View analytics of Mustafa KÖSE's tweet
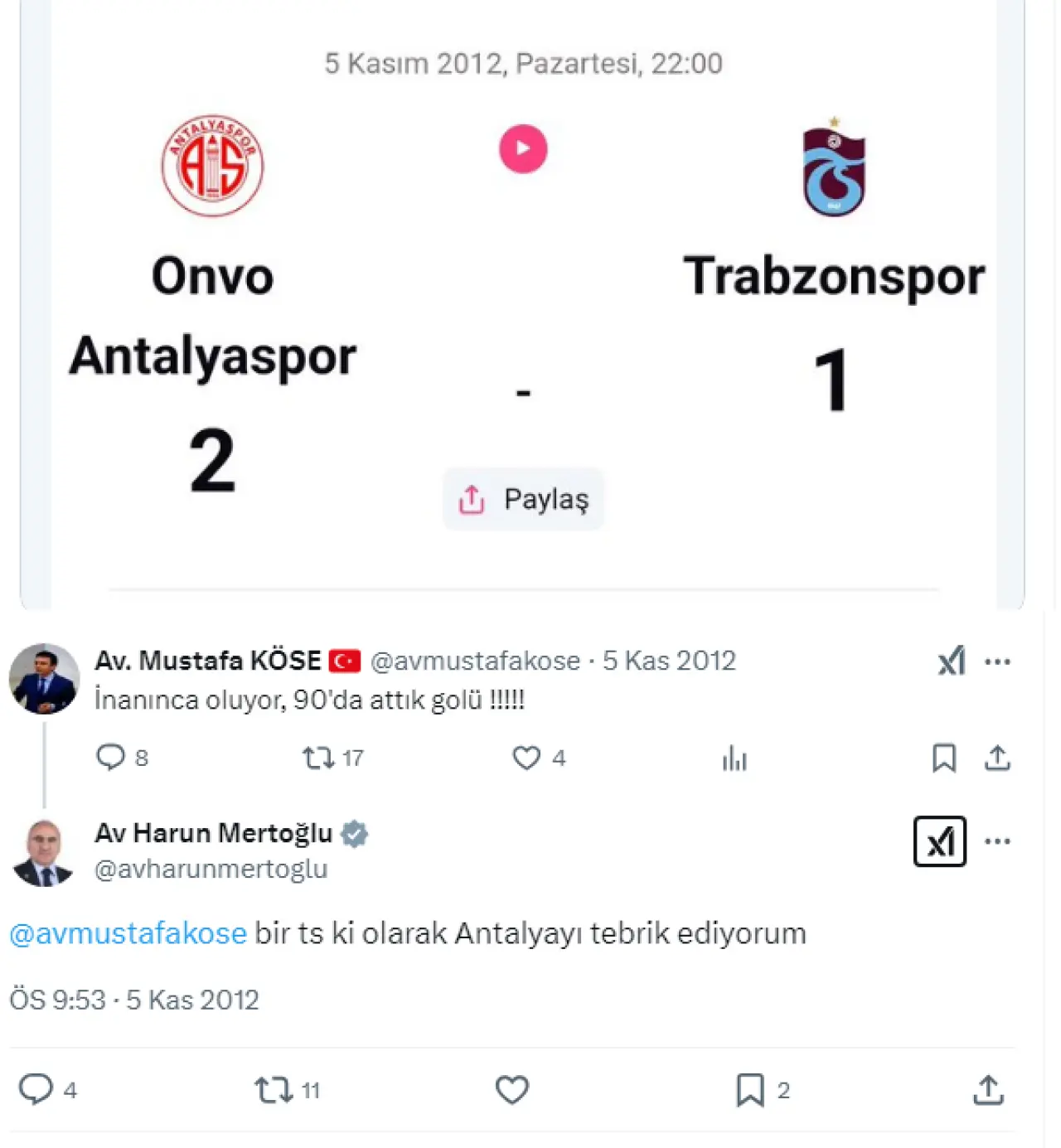Viewport: 1061px width, 1148px height. coord(734,758)
